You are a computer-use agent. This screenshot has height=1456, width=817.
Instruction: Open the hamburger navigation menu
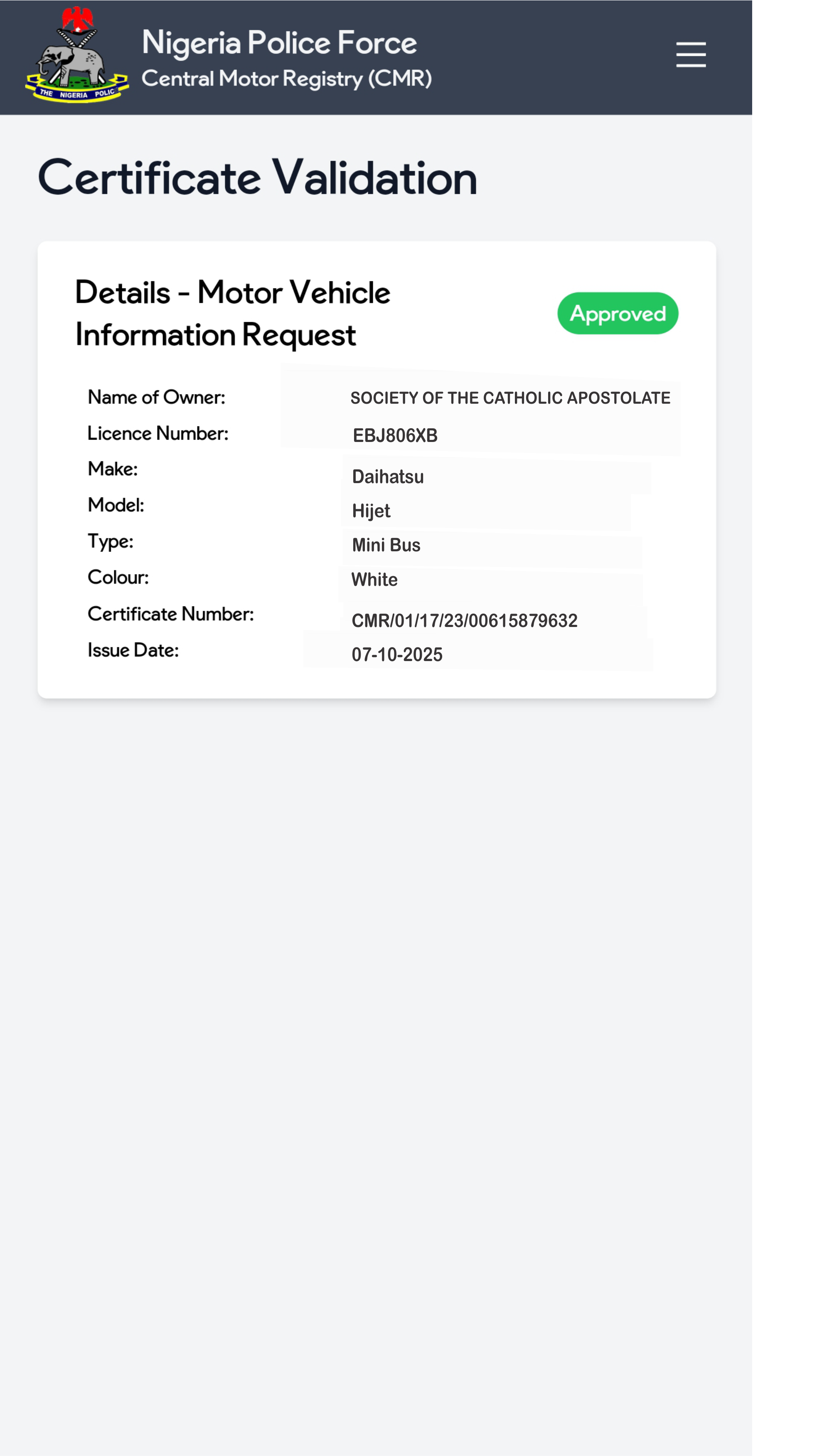pos(690,55)
